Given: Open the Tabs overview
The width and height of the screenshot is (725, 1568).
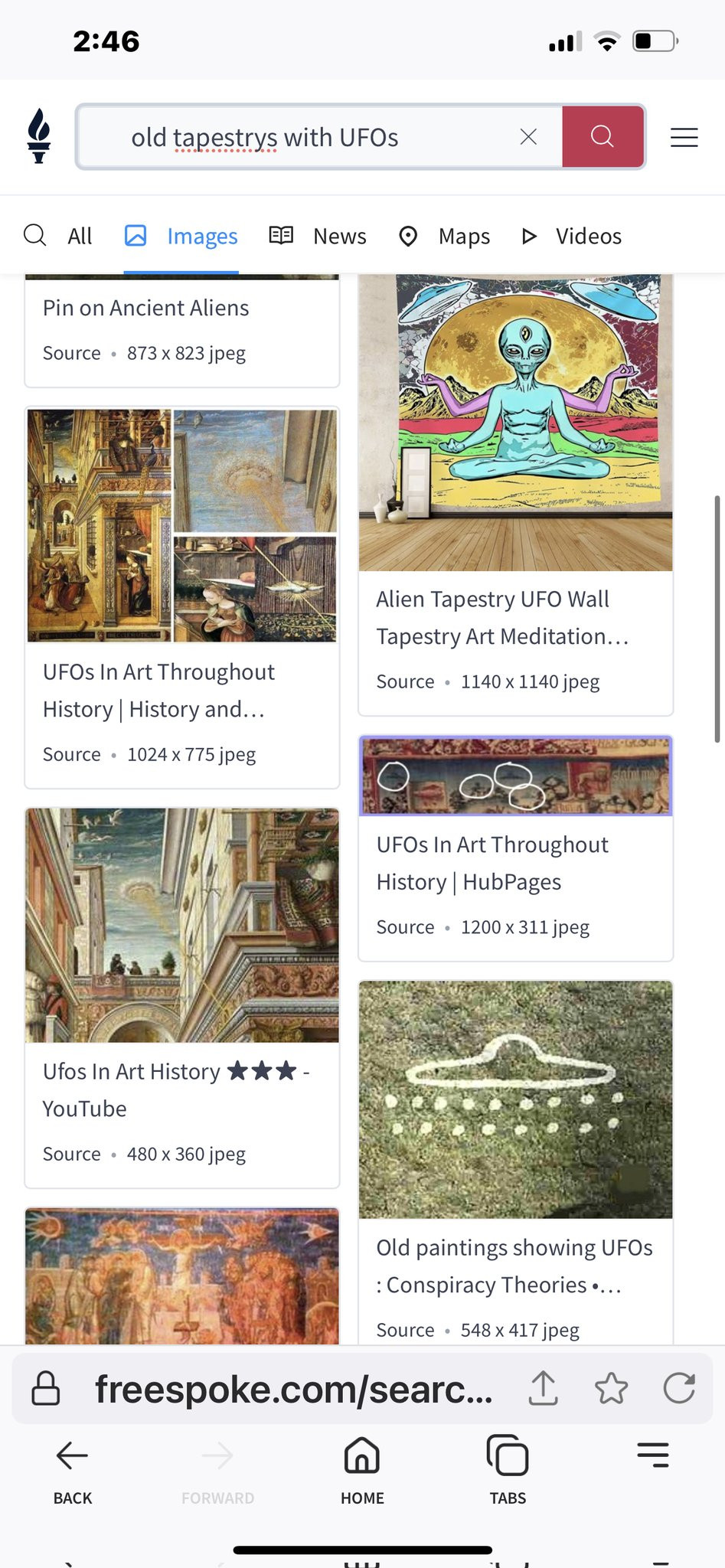Looking at the screenshot, I should (508, 1469).
